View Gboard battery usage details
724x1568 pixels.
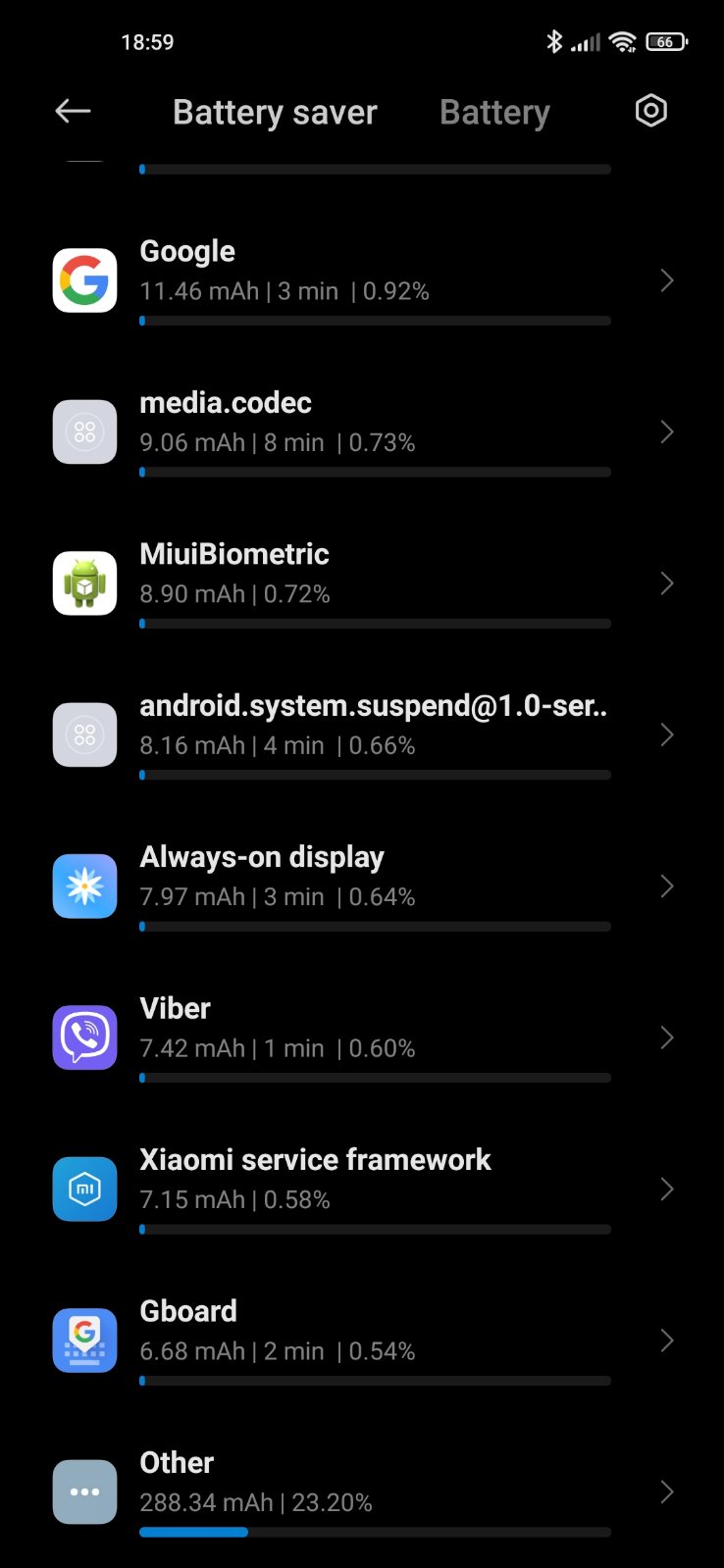pos(362,1340)
